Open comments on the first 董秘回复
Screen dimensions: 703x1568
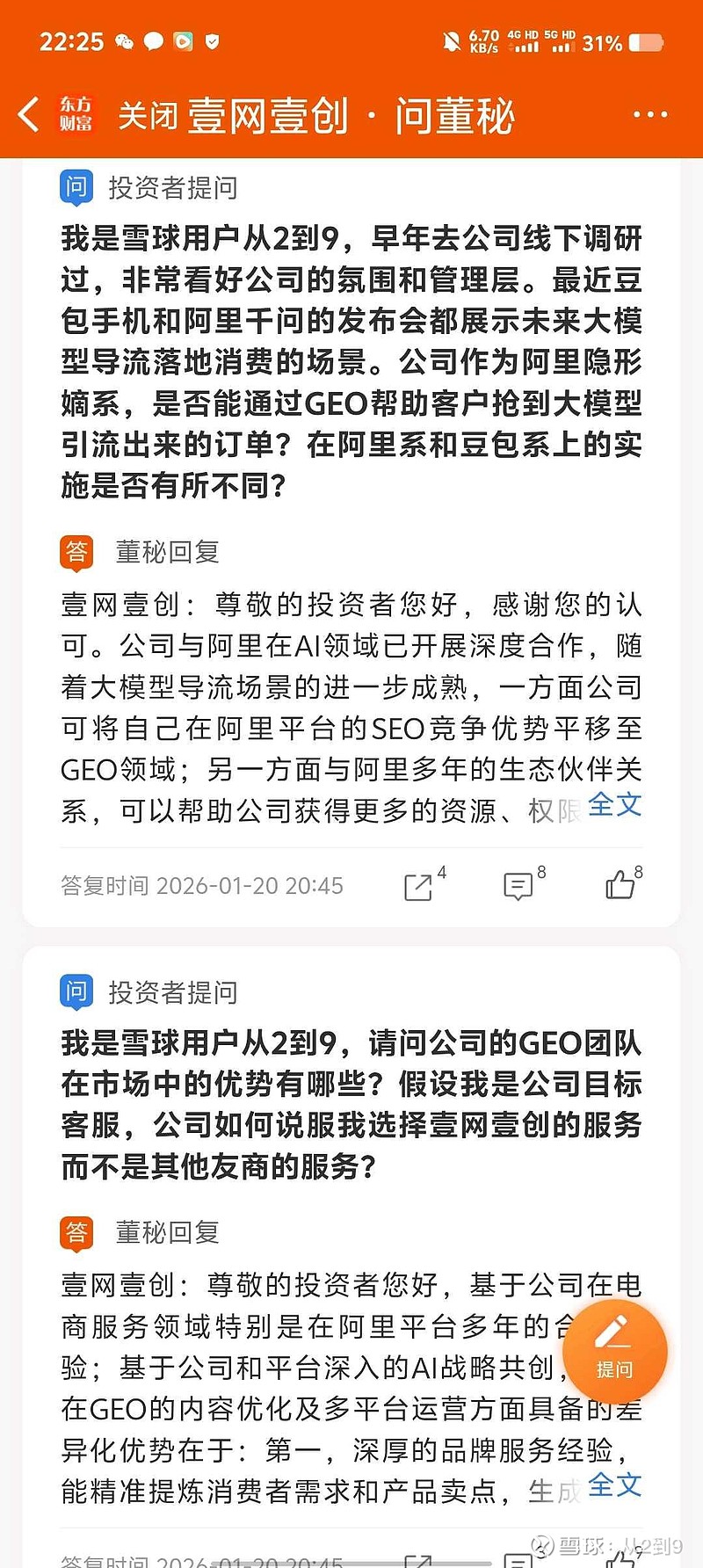(x=518, y=884)
